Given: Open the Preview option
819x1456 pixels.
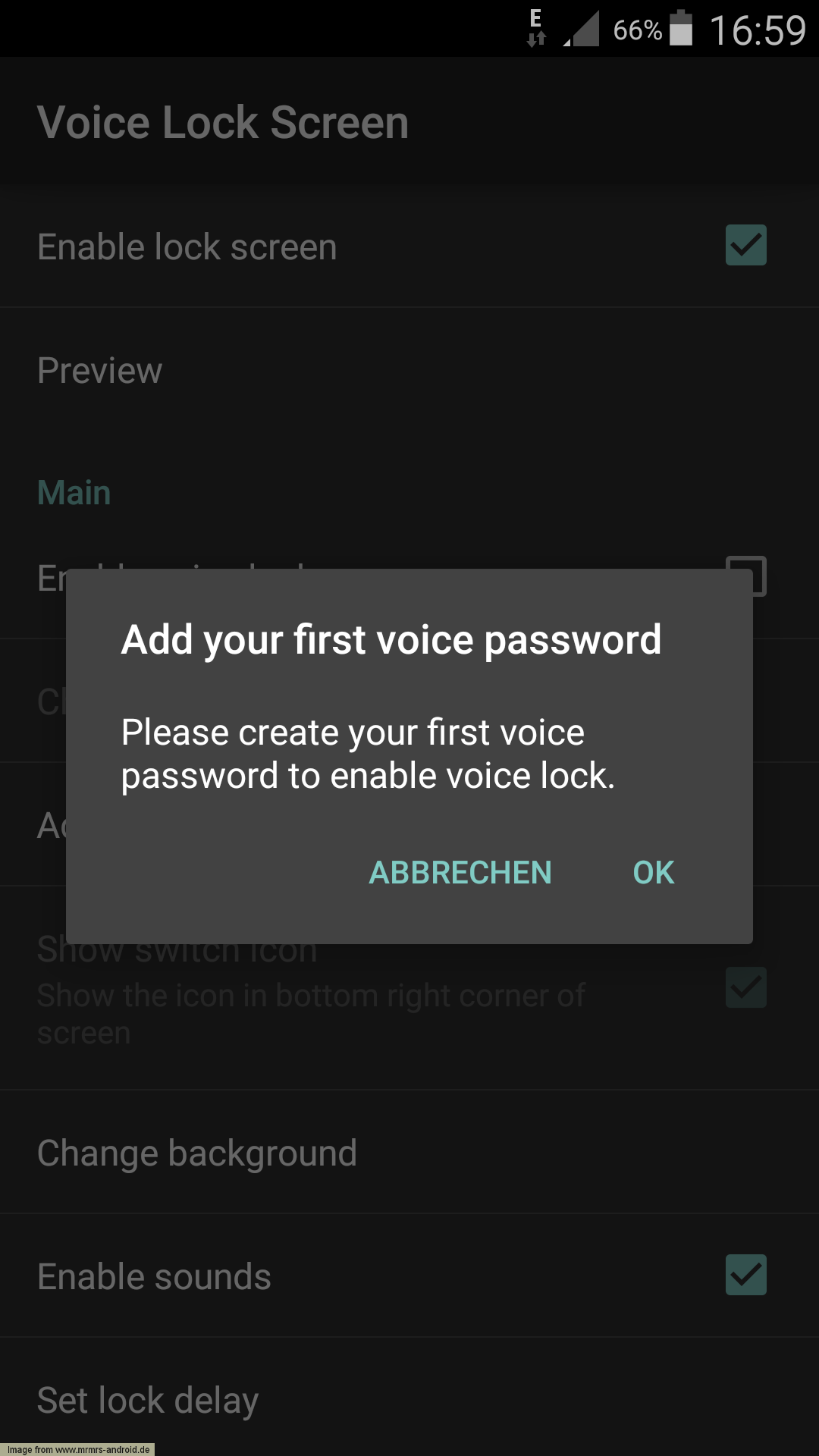Looking at the screenshot, I should (409, 369).
